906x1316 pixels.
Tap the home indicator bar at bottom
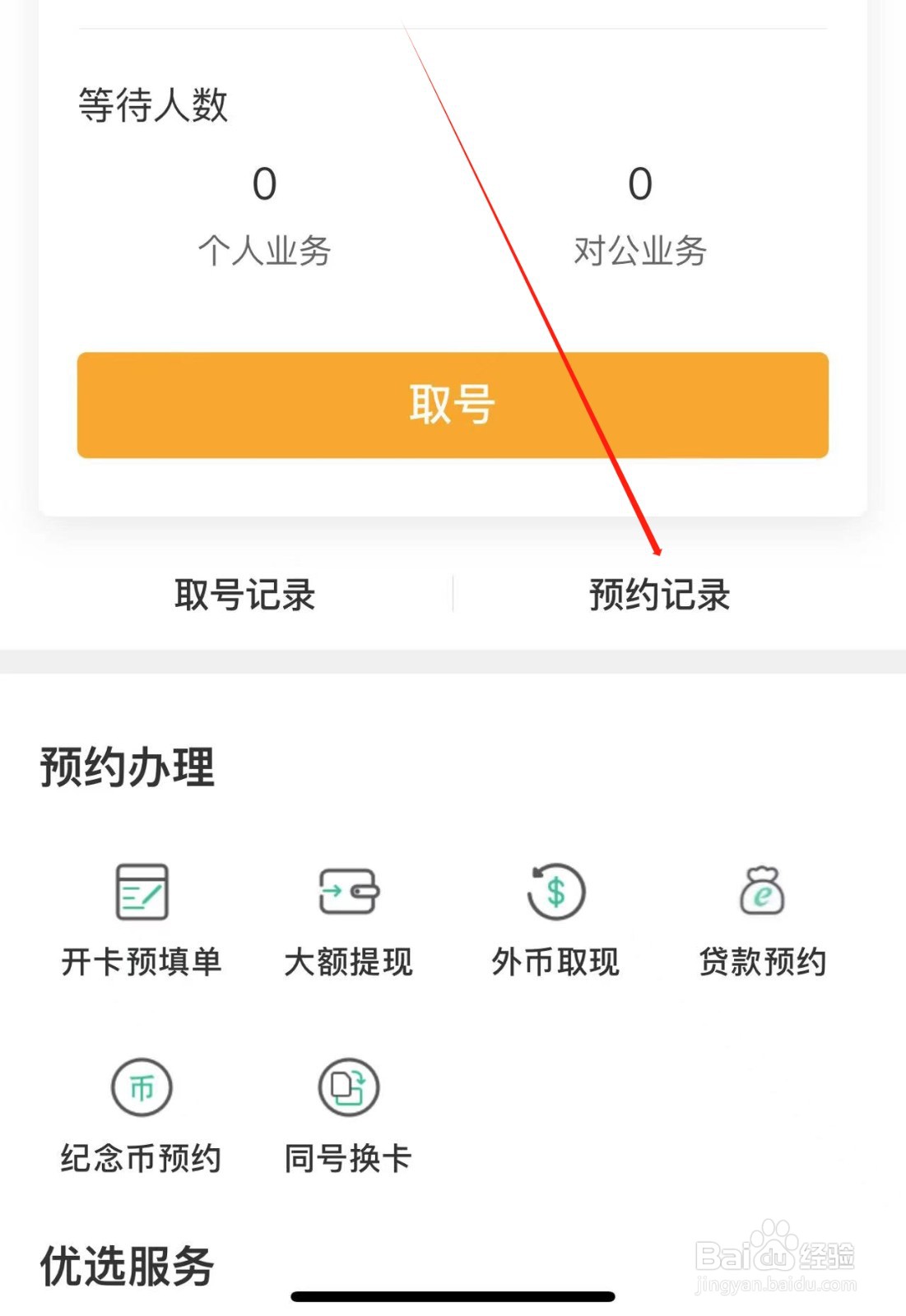coord(453,1295)
